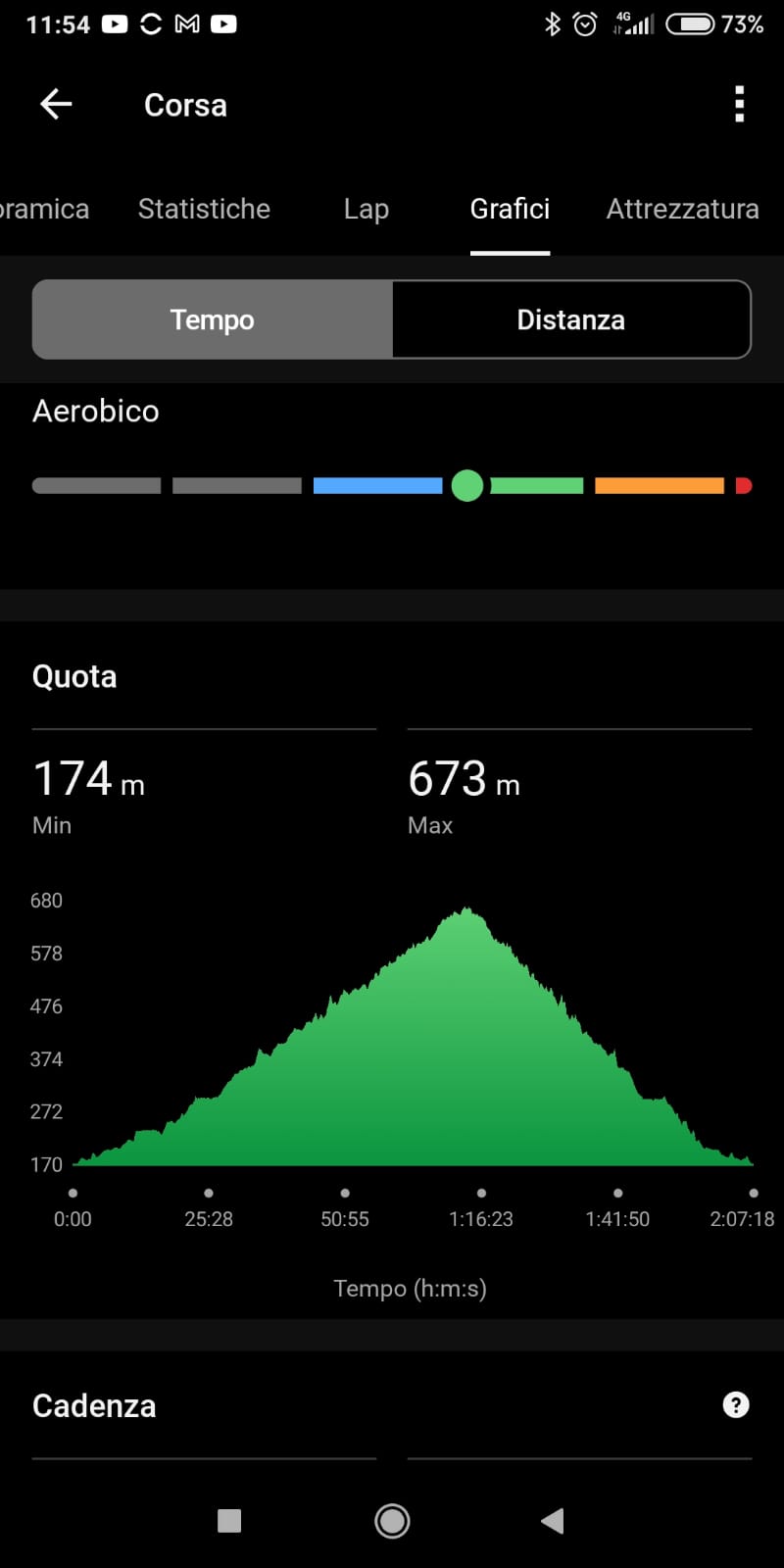This screenshot has width=784, height=1568.
Task: Switch to the Statistiche tab
Action: (x=204, y=209)
